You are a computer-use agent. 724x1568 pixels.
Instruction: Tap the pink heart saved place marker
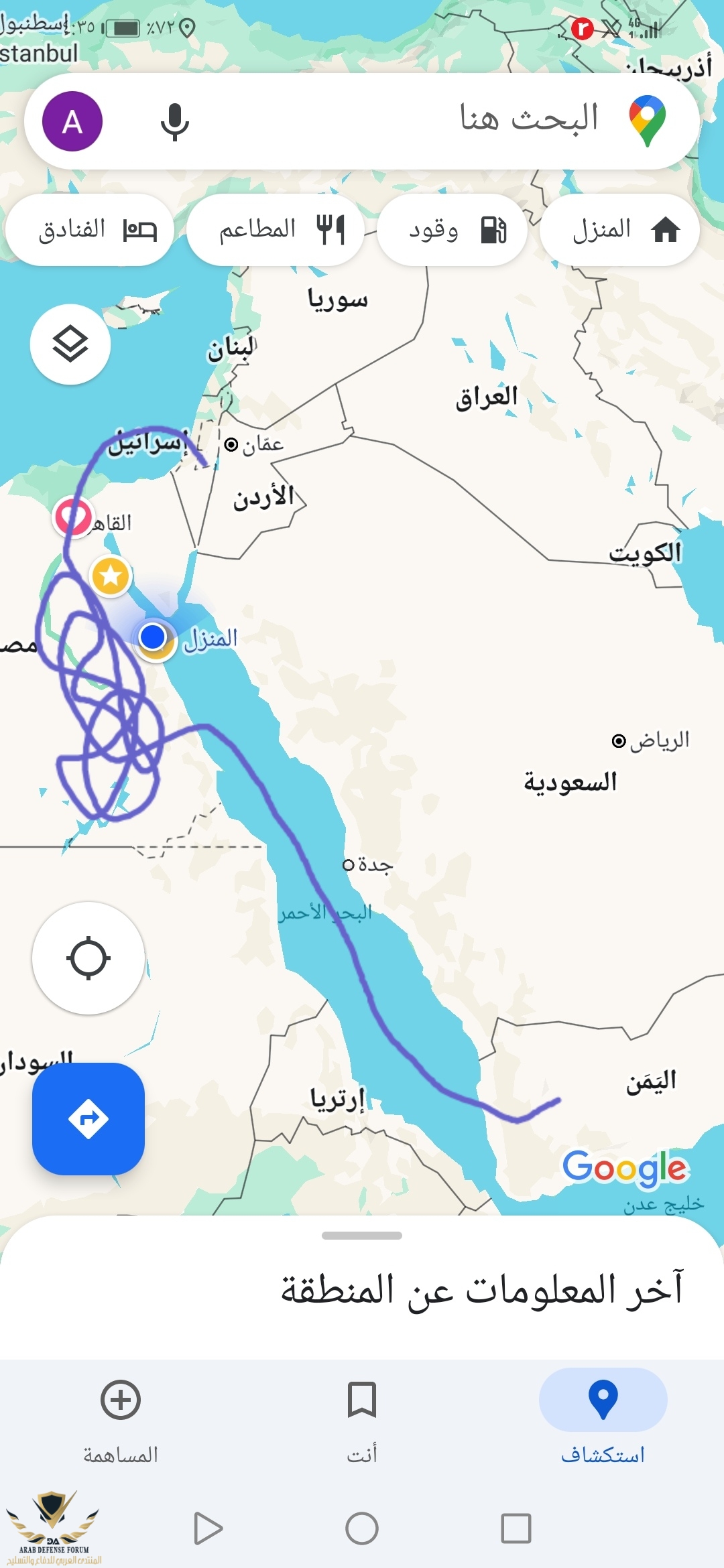pos(72,517)
